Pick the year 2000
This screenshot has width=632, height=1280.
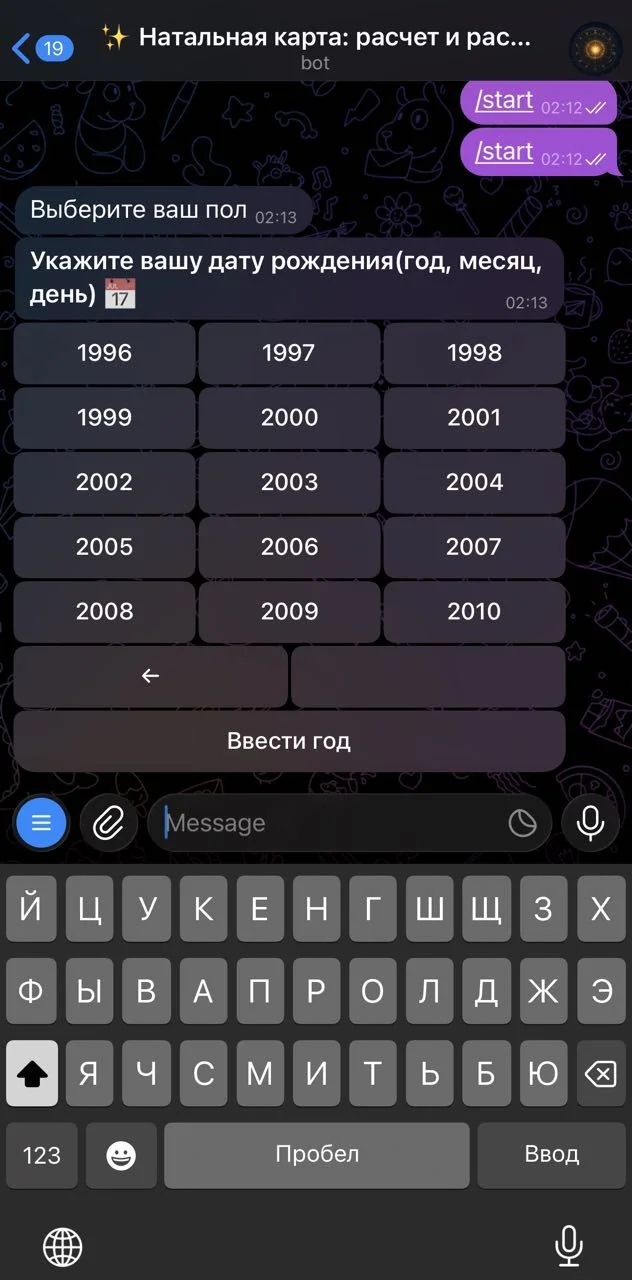pos(289,418)
